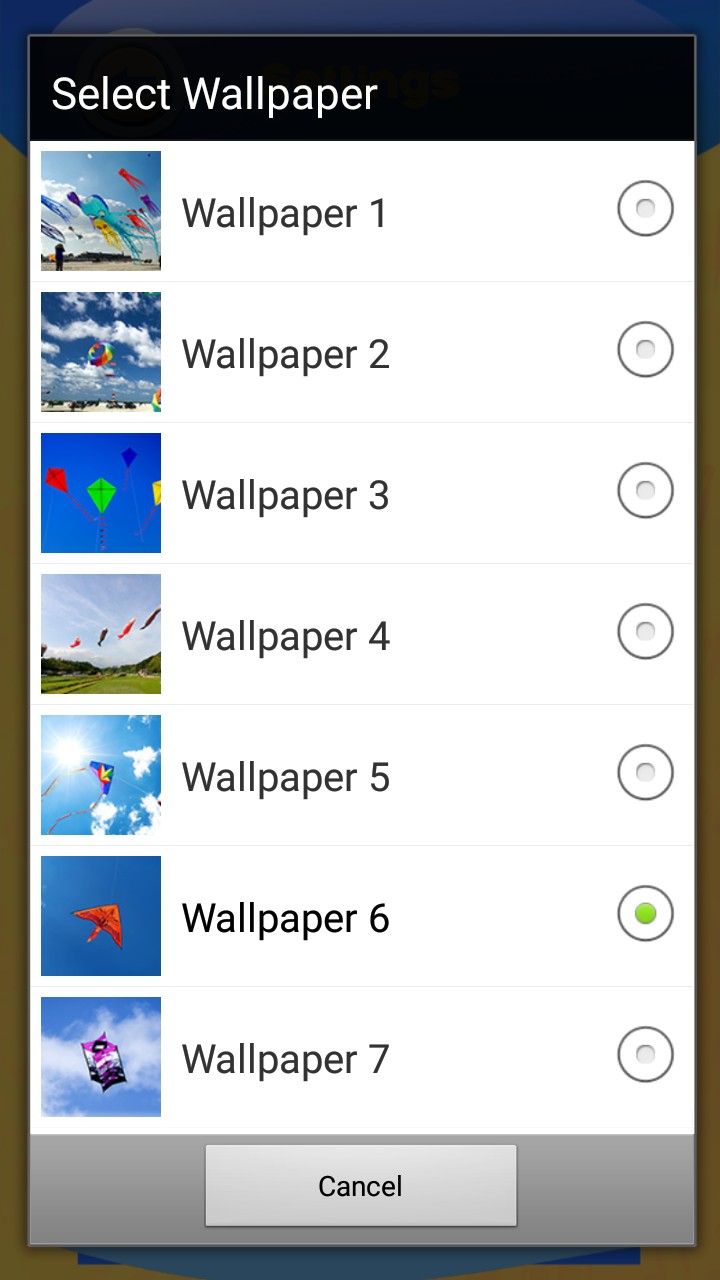The height and width of the screenshot is (1280, 720).
Task: Click the Wallpaper 6 orange kite thumbnail
Action: point(100,916)
